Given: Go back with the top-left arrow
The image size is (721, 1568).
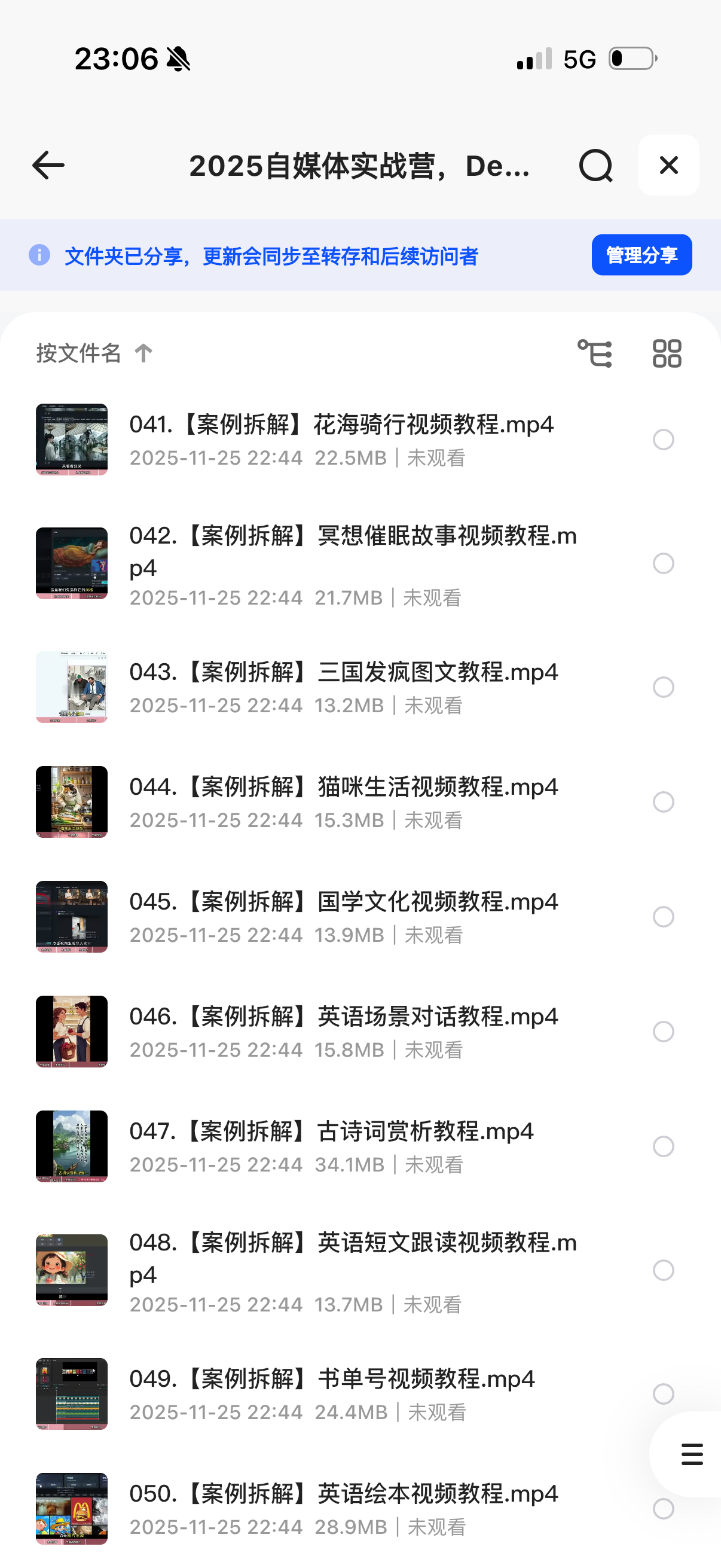Looking at the screenshot, I should click(x=48, y=166).
